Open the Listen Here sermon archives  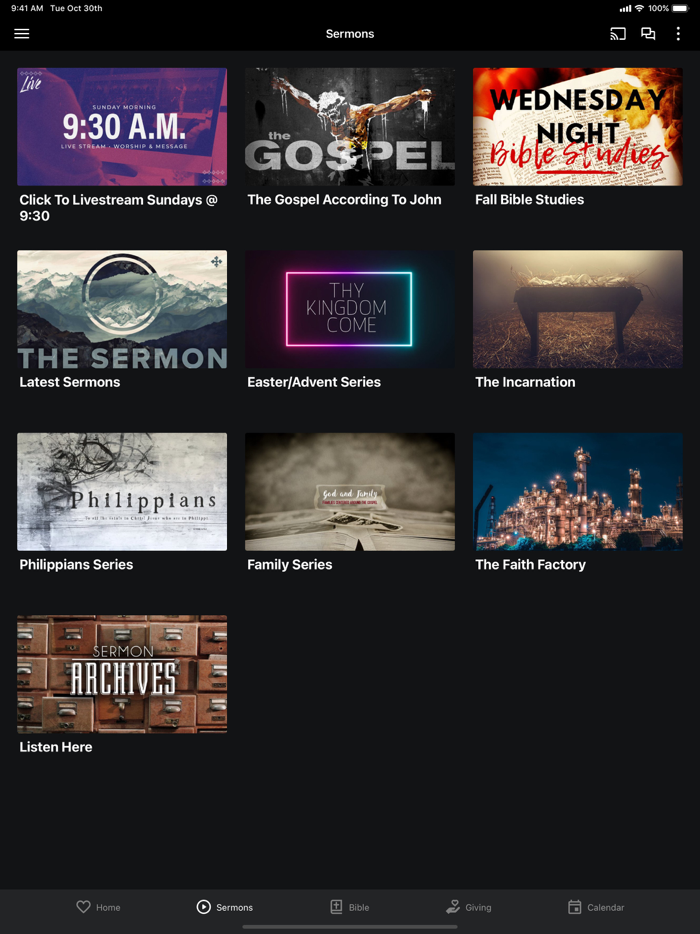122,674
